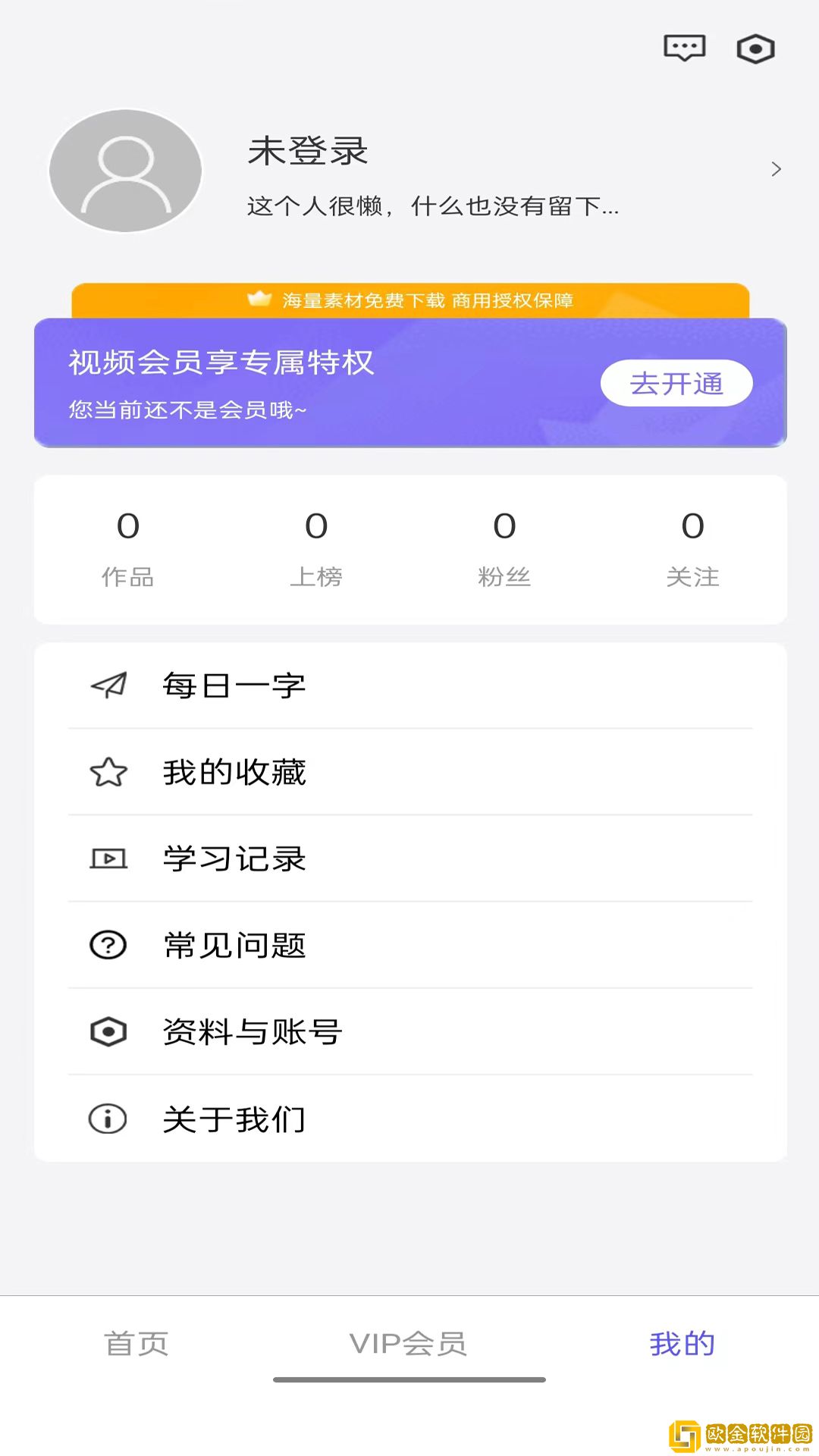The height and width of the screenshot is (1456, 819).
Task: Expand the 每日一字 entry
Action: point(233,685)
